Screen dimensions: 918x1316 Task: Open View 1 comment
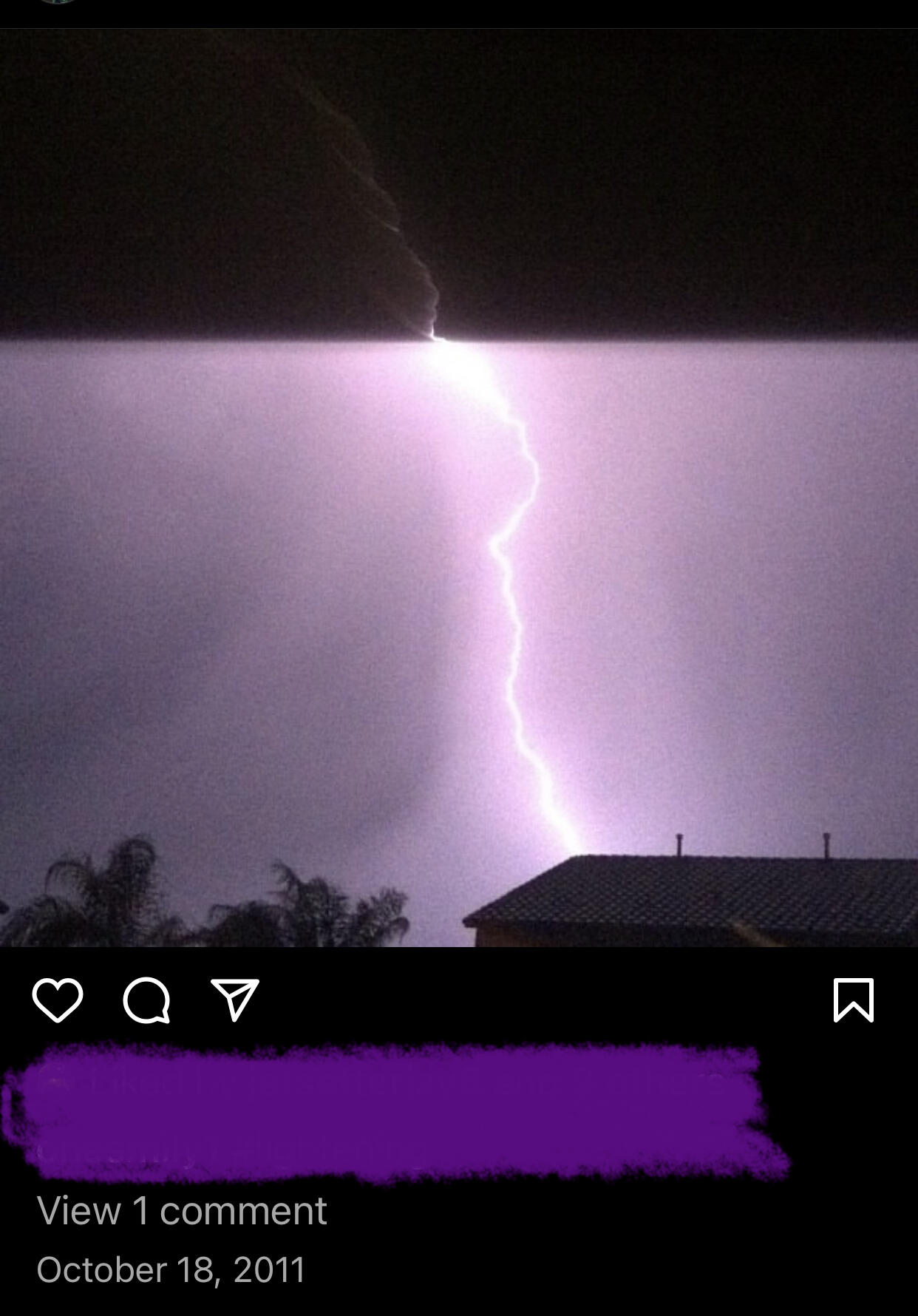coord(182,1211)
